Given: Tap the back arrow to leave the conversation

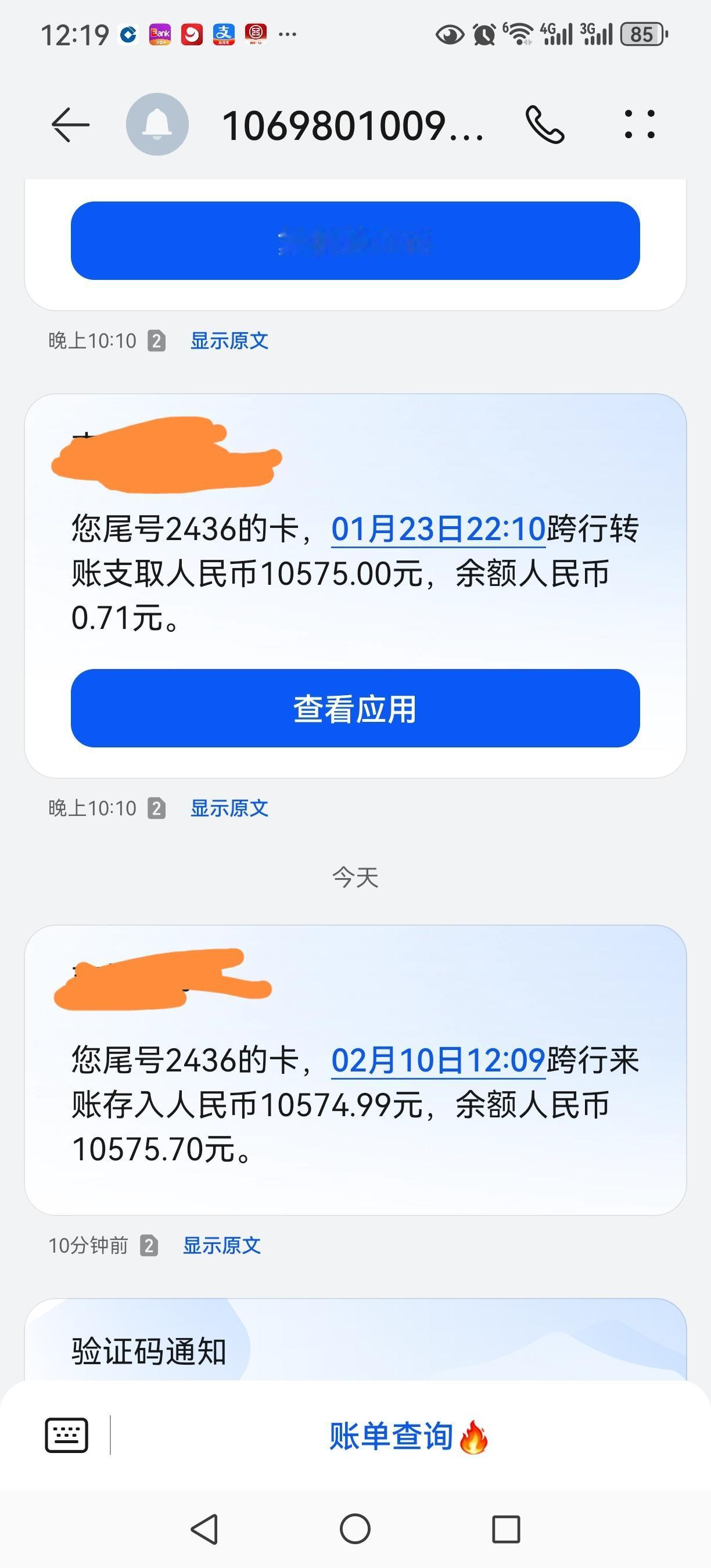Looking at the screenshot, I should 69,126.
